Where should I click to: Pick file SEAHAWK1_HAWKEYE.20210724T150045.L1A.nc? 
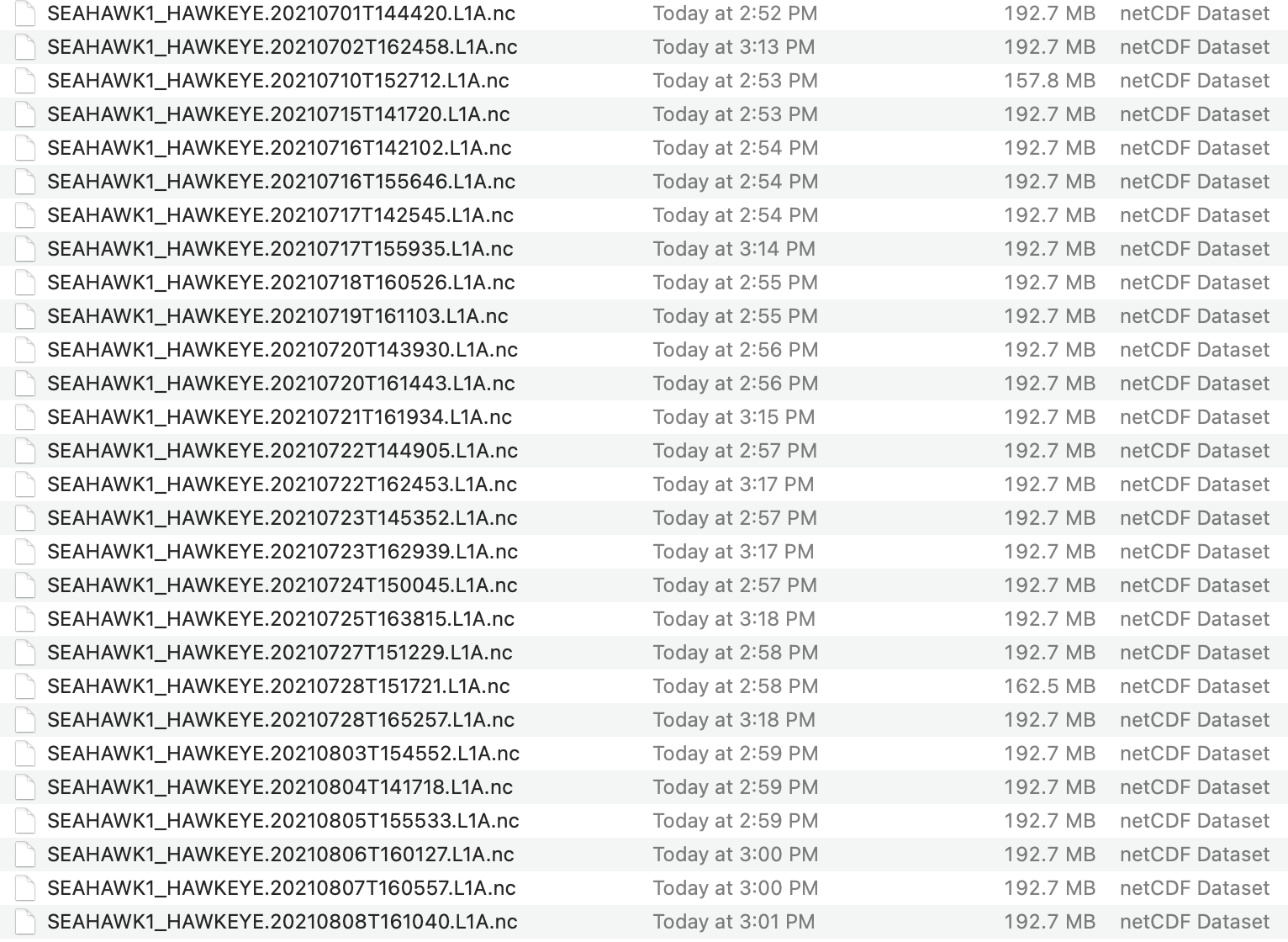[x=282, y=585]
